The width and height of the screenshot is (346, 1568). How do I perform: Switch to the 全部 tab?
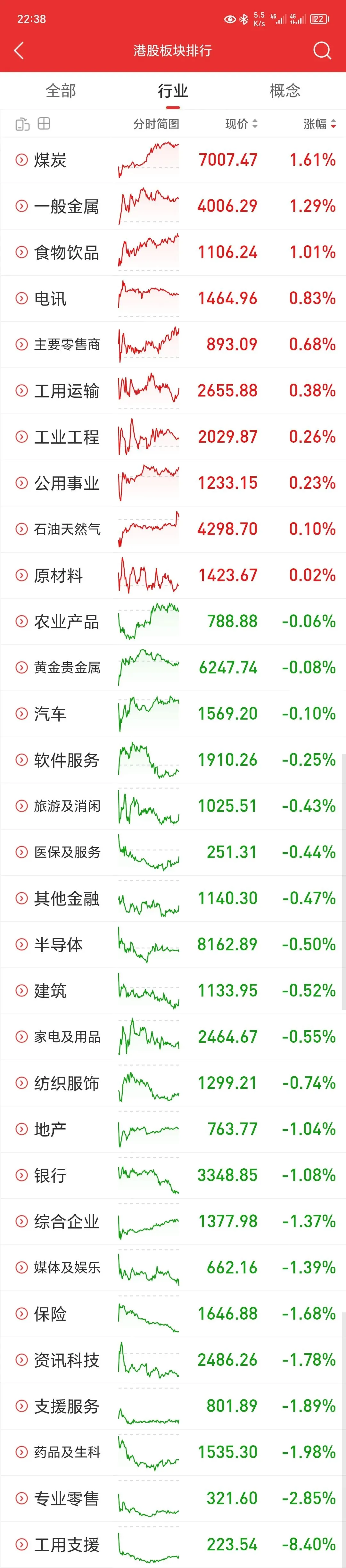click(61, 91)
